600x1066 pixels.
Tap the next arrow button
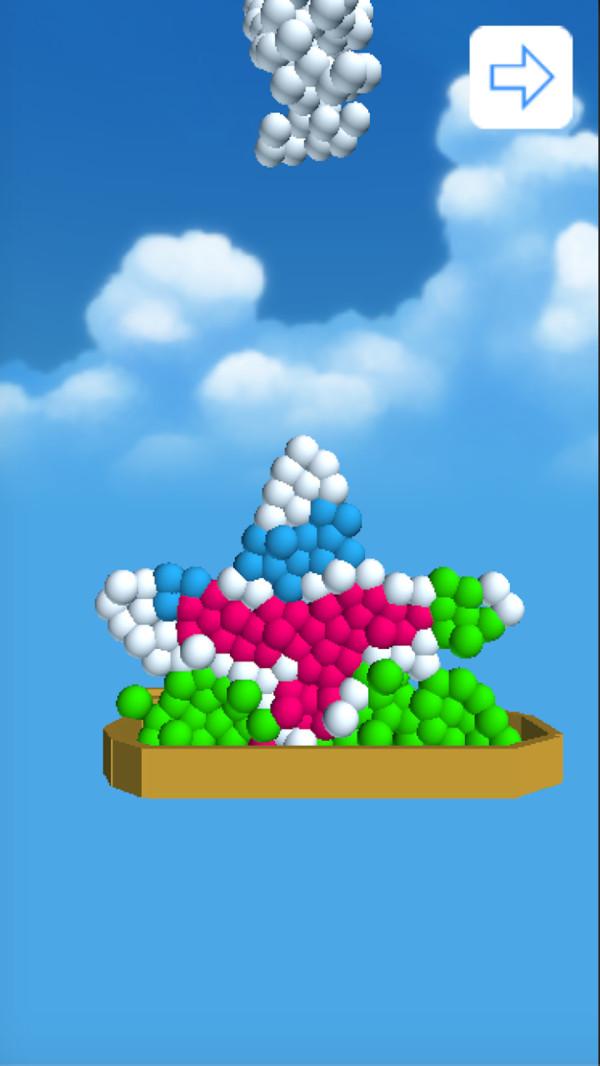coord(521,77)
